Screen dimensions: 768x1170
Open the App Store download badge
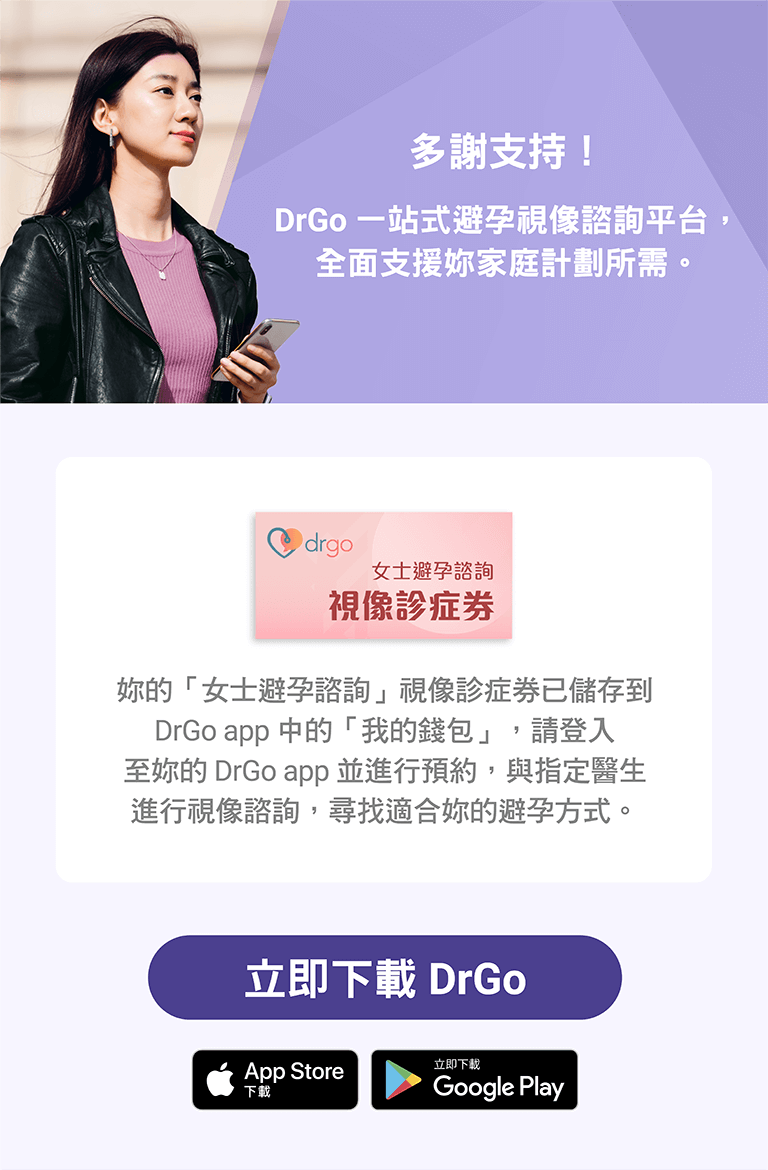[275, 1079]
